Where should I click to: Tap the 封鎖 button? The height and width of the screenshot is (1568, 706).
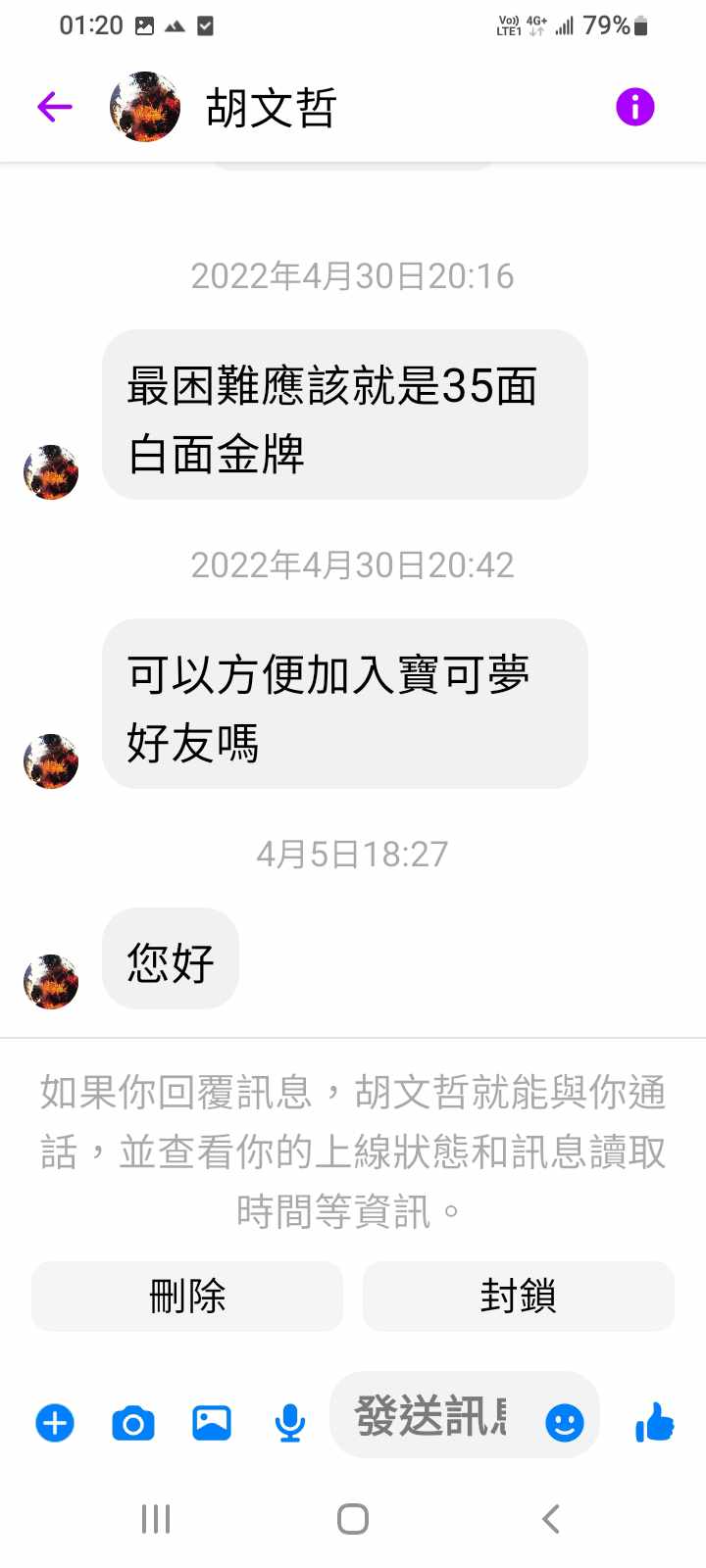[518, 1296]
